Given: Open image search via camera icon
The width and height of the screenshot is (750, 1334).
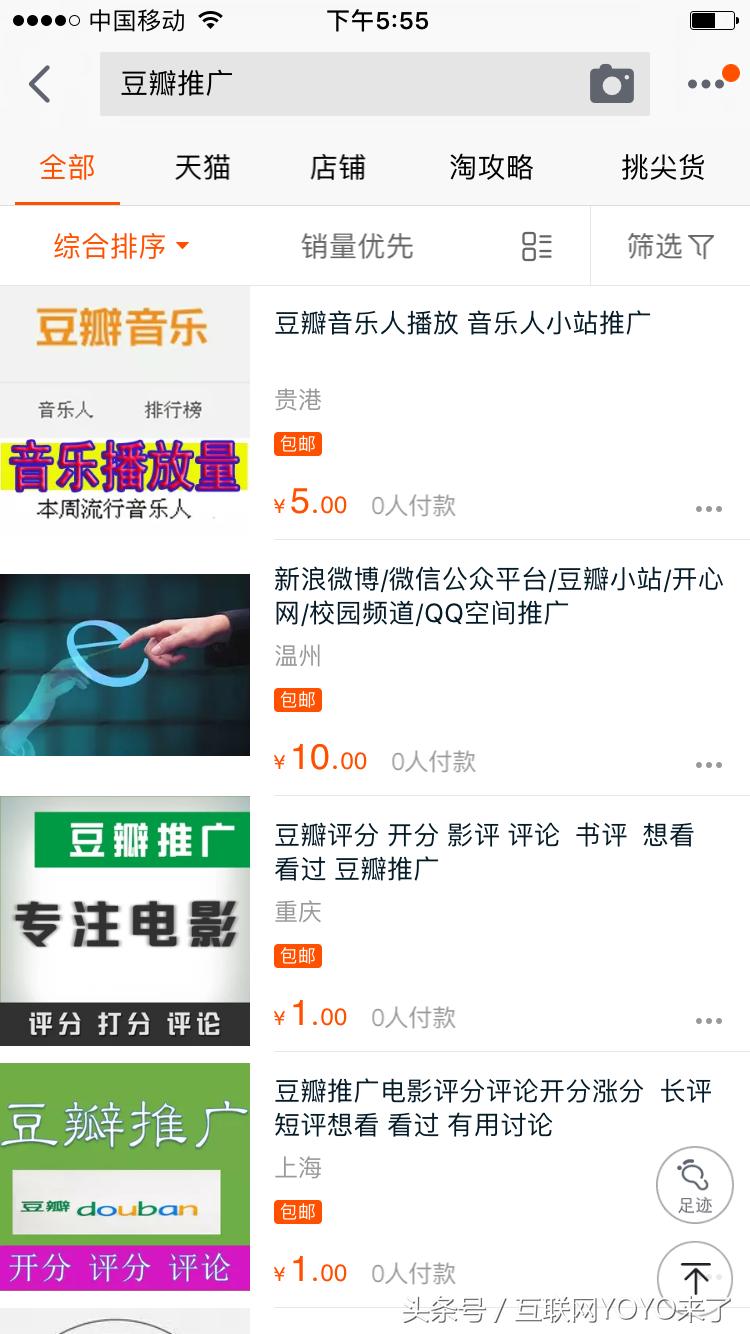Looking at the screenshot, I should [x=611, y=84].
